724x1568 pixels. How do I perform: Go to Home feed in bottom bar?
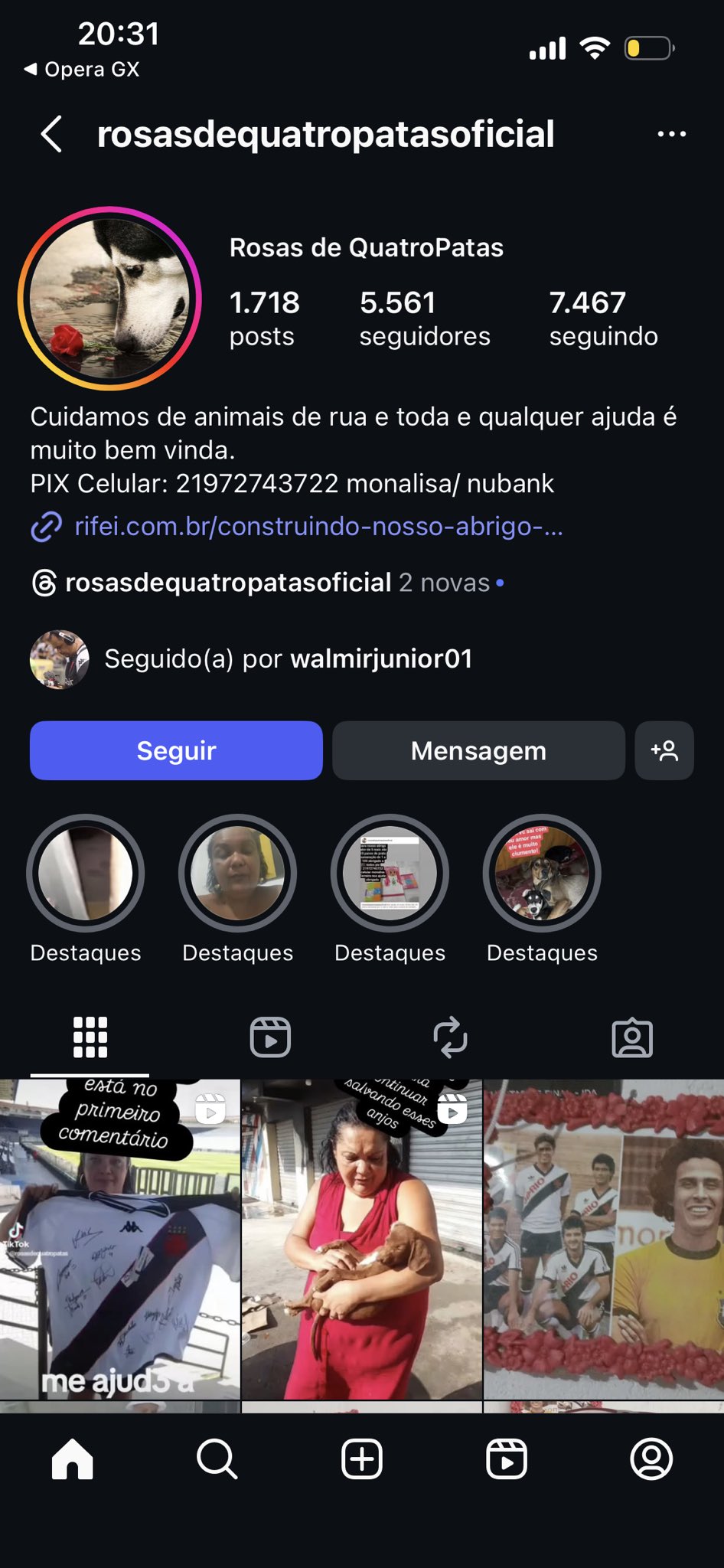click(x=72, y=1459)
